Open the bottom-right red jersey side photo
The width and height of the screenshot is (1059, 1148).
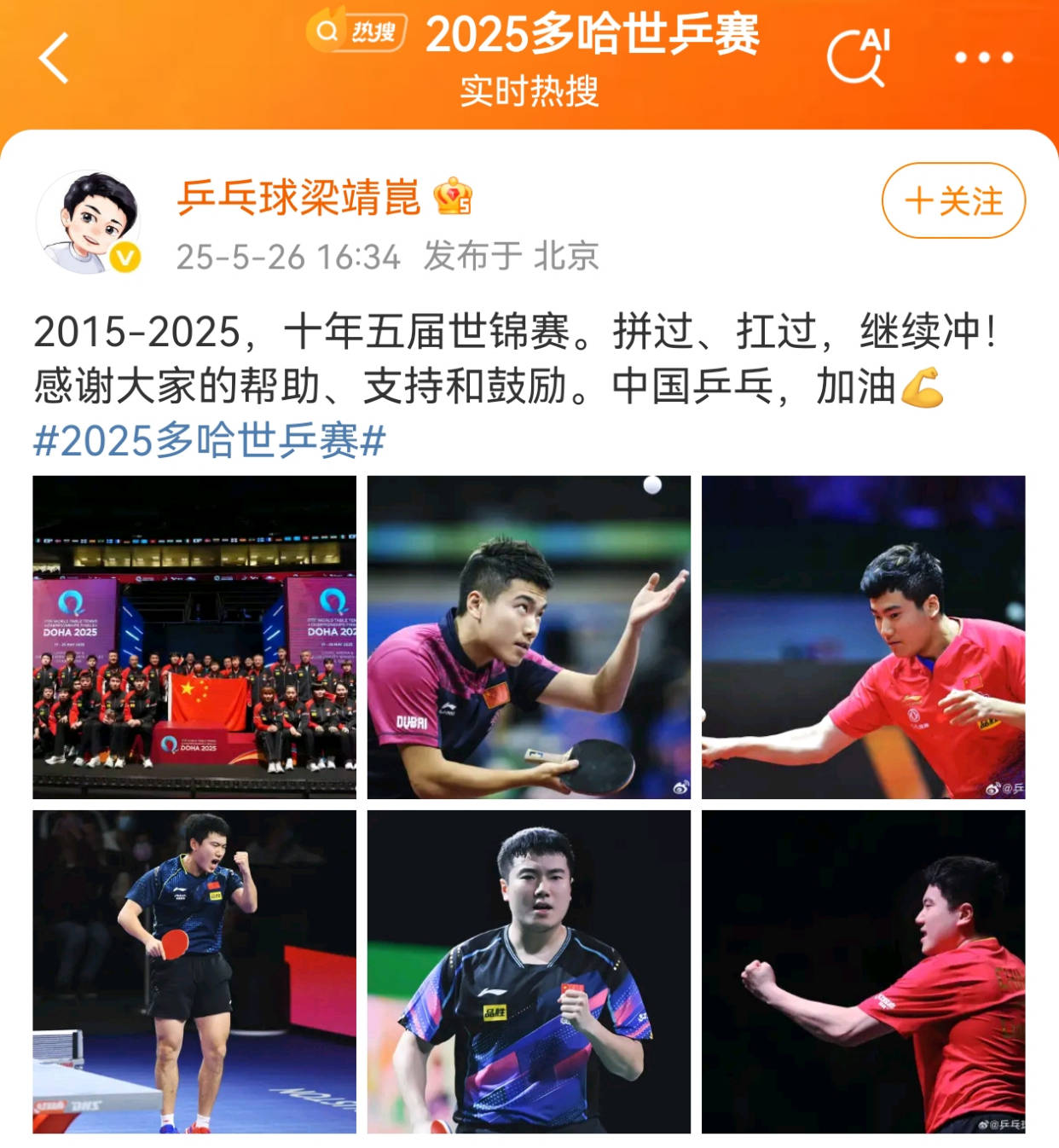pyautogui.click(x=863, y=971)
